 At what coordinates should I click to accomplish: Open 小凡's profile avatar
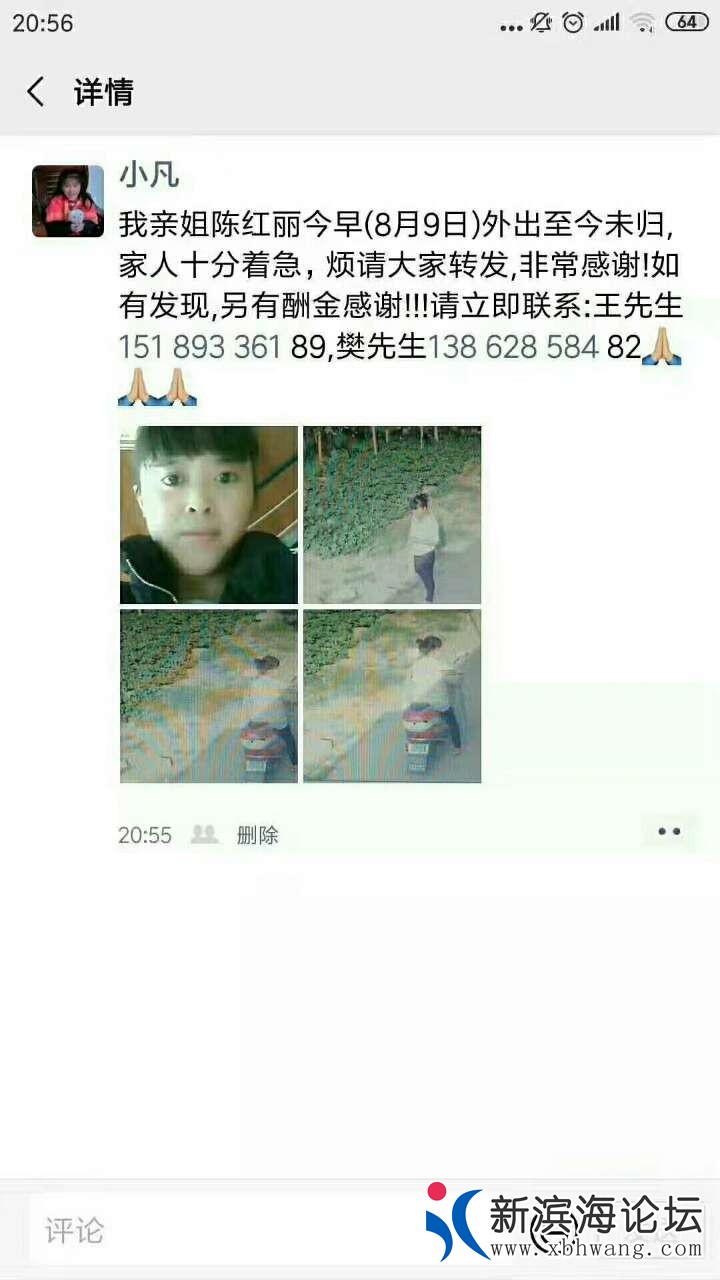click(68, 201)
